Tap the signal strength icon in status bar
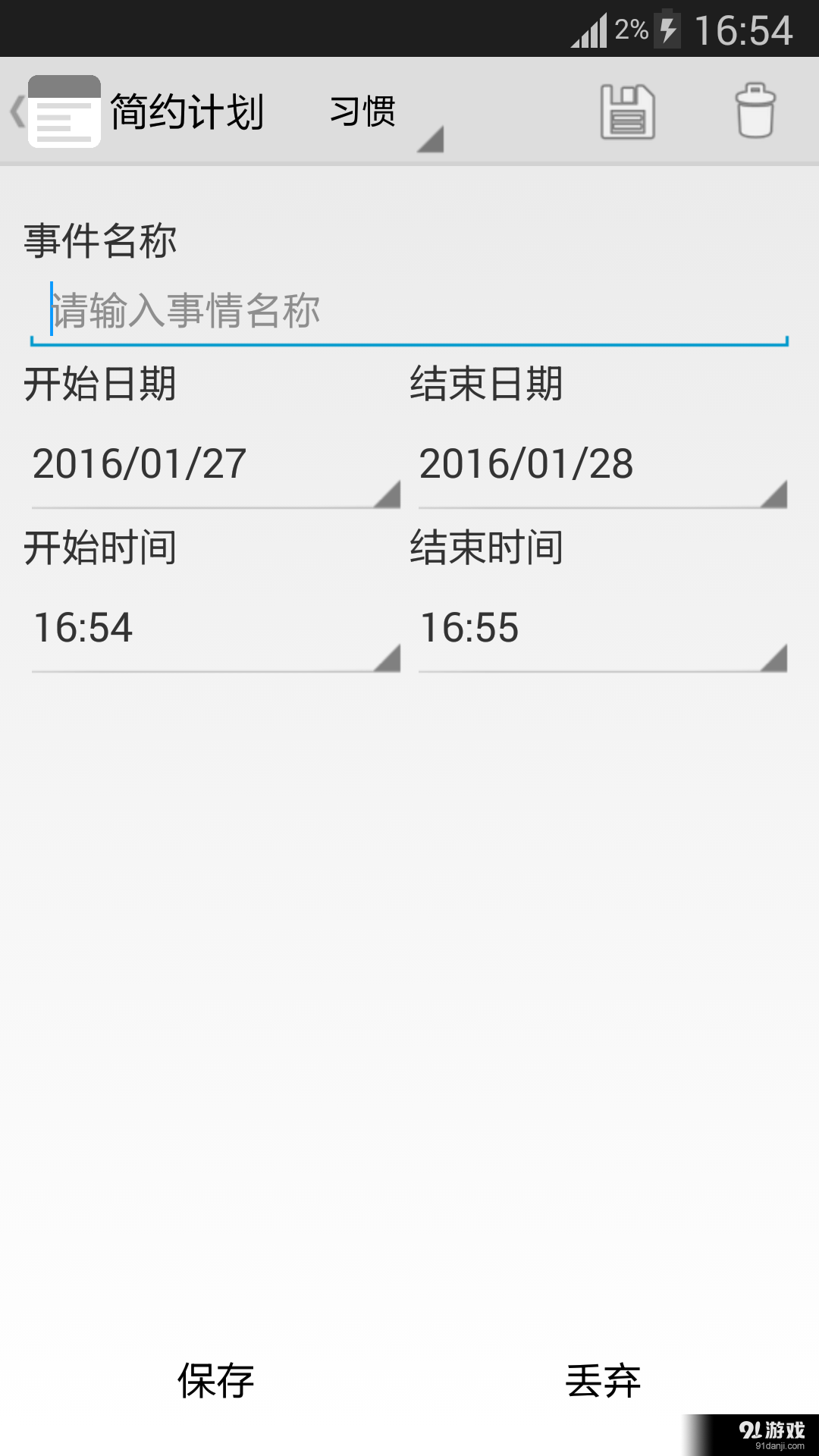This screenshot has height=1456, width=819. [x=591, y=30]
